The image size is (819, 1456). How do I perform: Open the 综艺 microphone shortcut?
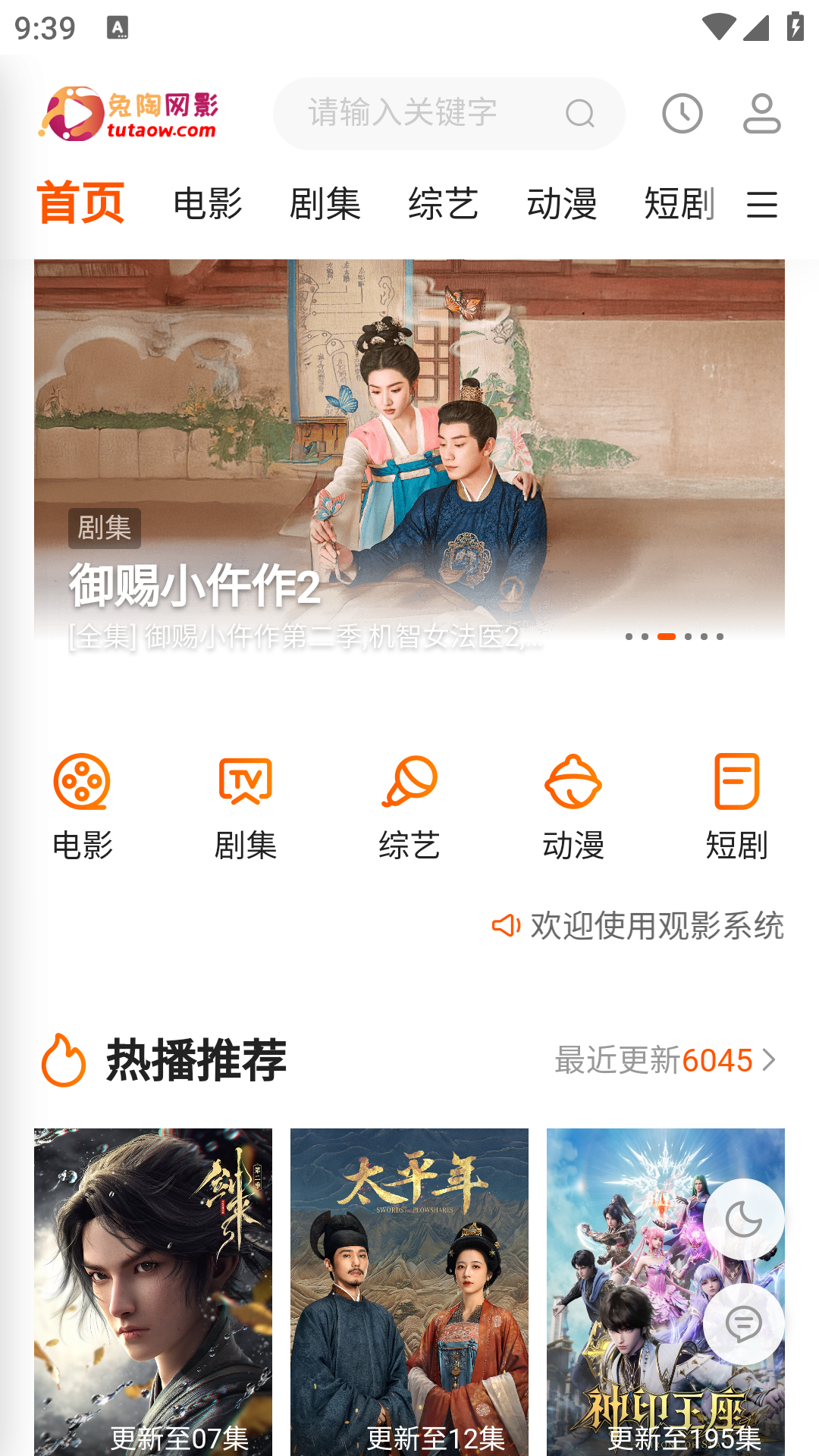point(409,807)
